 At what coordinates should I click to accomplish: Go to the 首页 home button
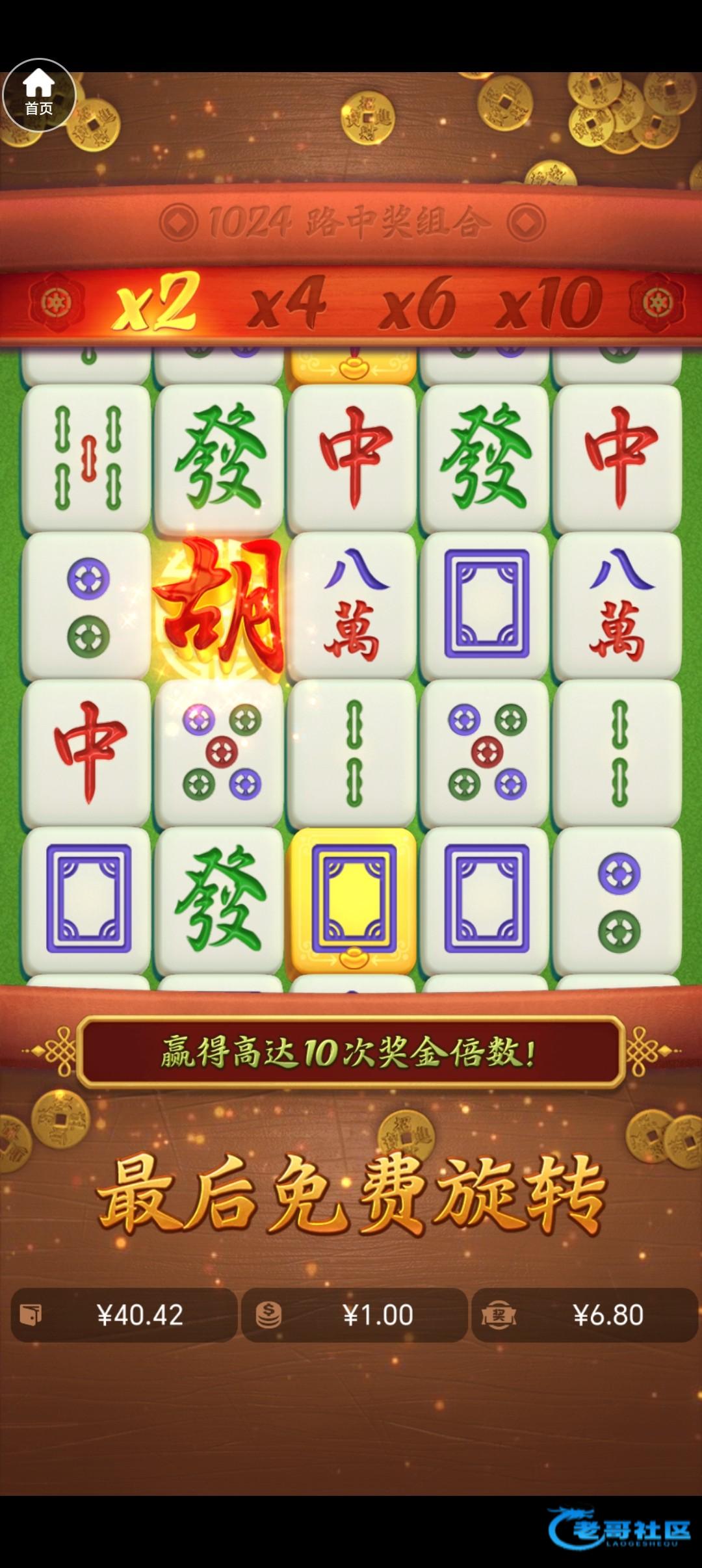[39, 95]
